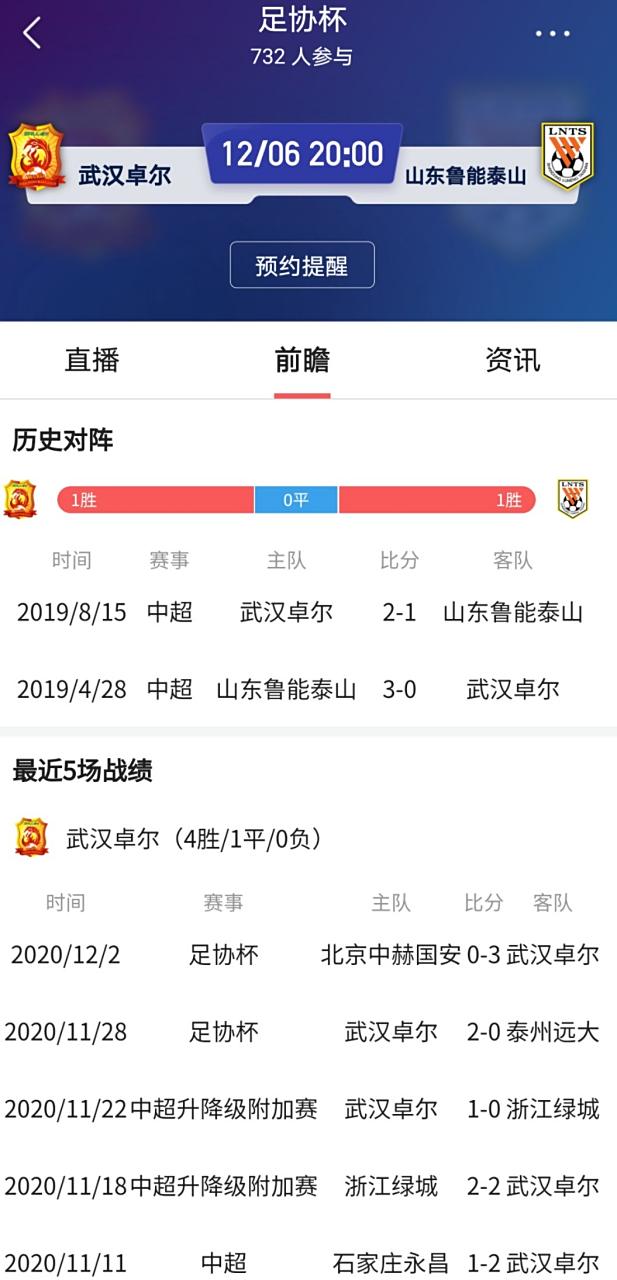Screen dimensions: 617x1280
Task: Tap the 预约提醒 reminder button
Action: (x=302, y=265)
